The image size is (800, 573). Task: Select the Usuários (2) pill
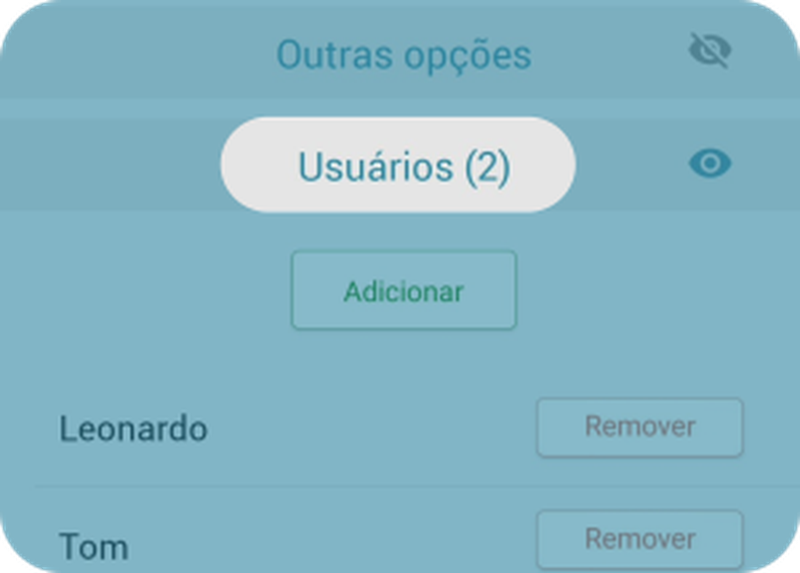pyautogui.click(x=398, y=165)
